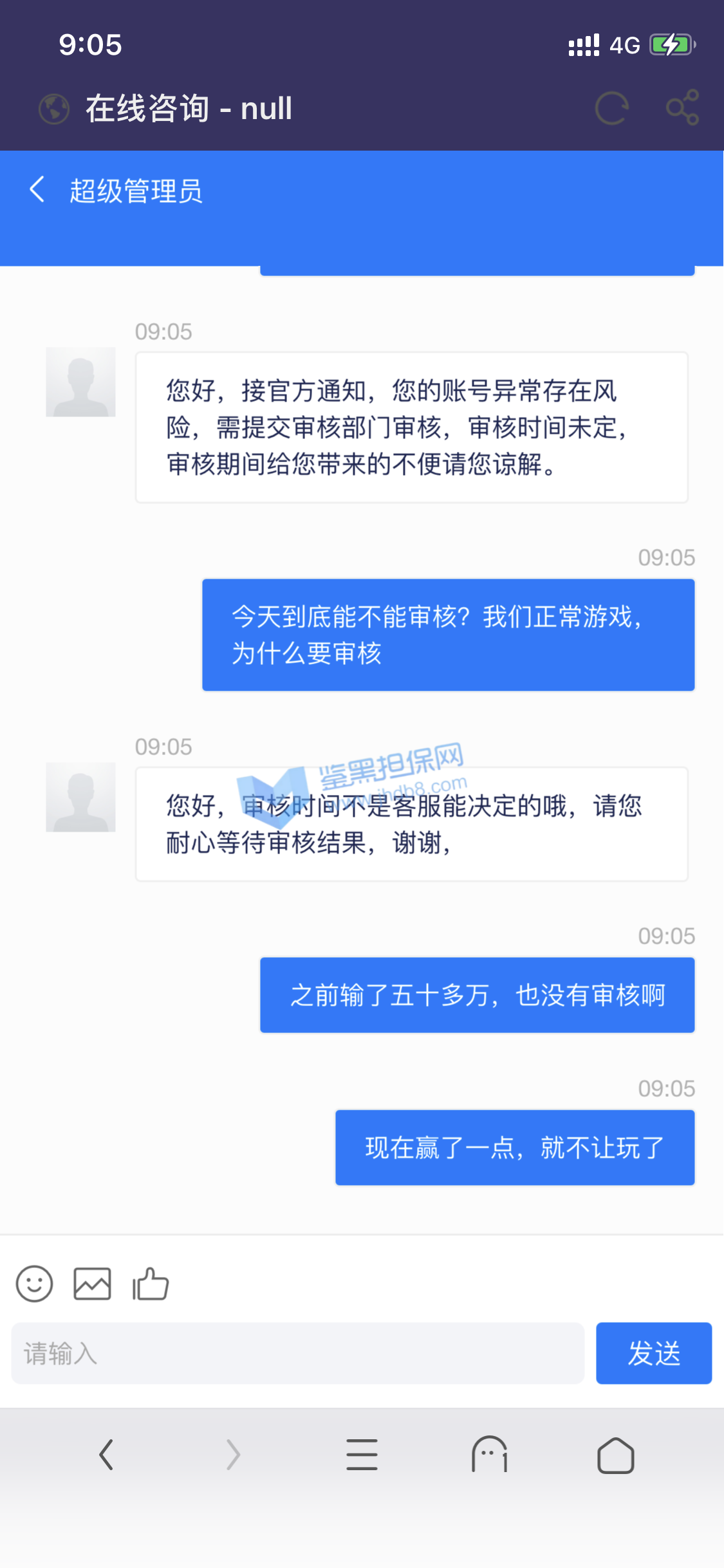Screen dimensions: 724x1568
Task: Share this page
Action: pos(683,108)
